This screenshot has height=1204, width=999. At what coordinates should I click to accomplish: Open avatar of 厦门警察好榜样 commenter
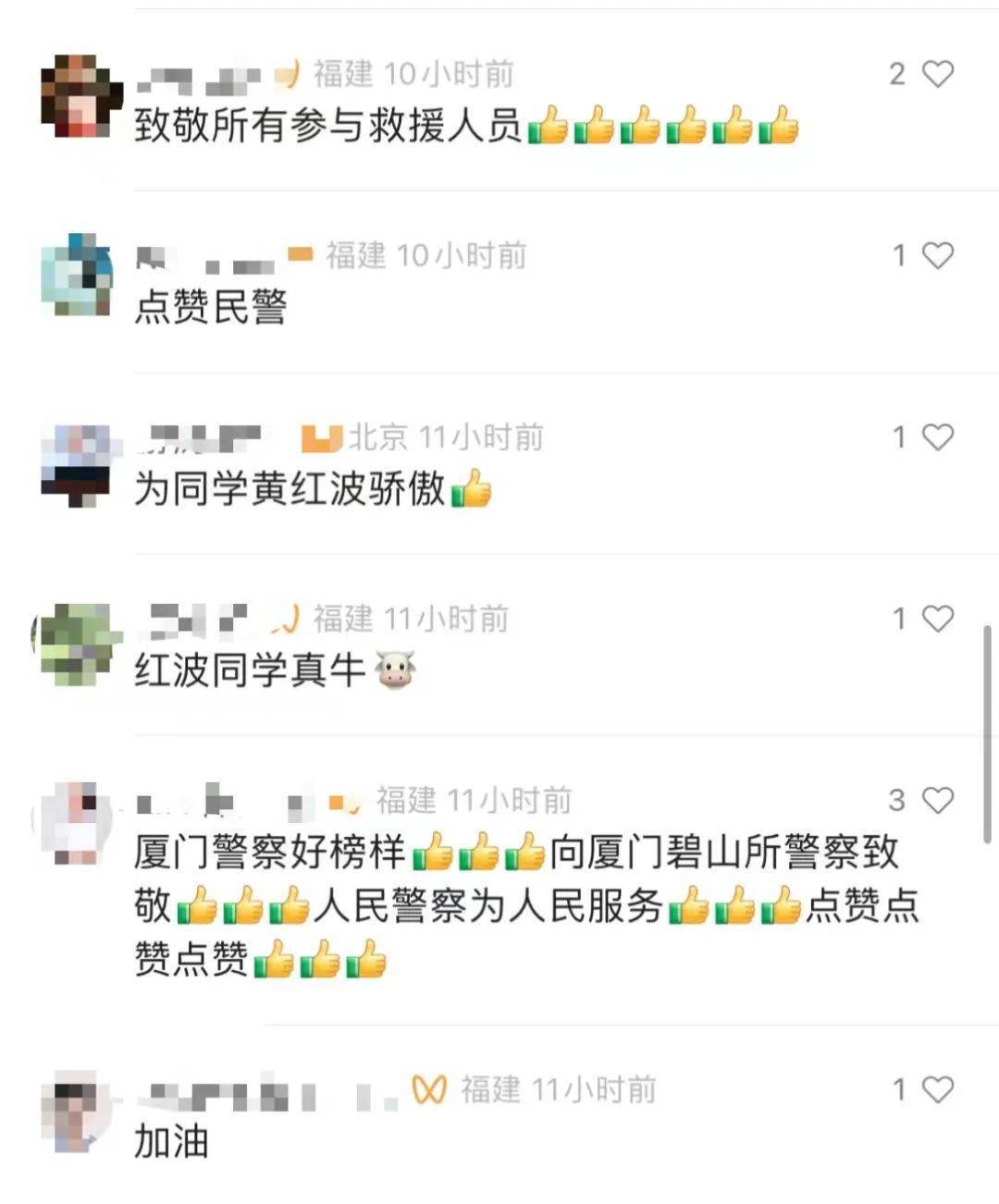coord(78,823)
